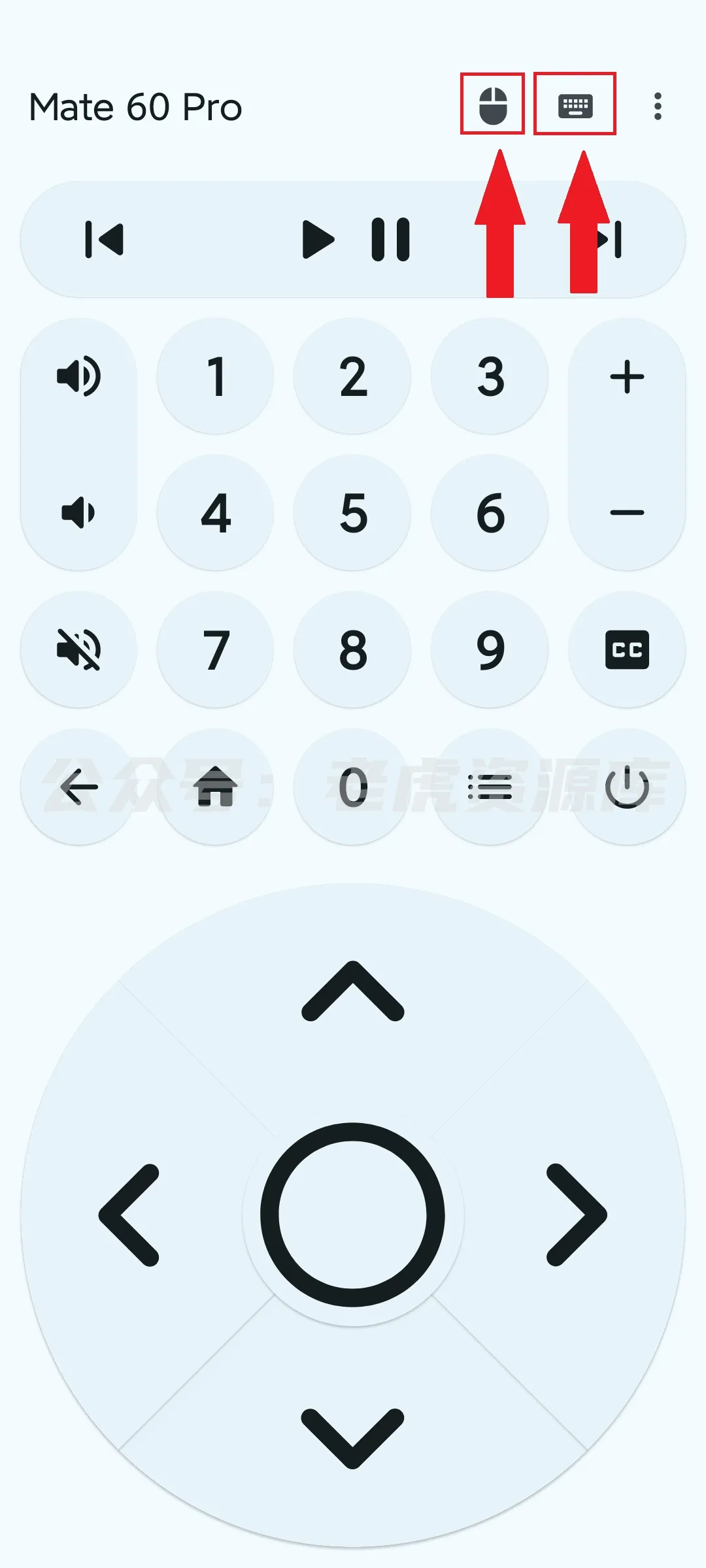706x1568 pixels.
Task: Go channel down with minus button
Action: coord(627,512)
